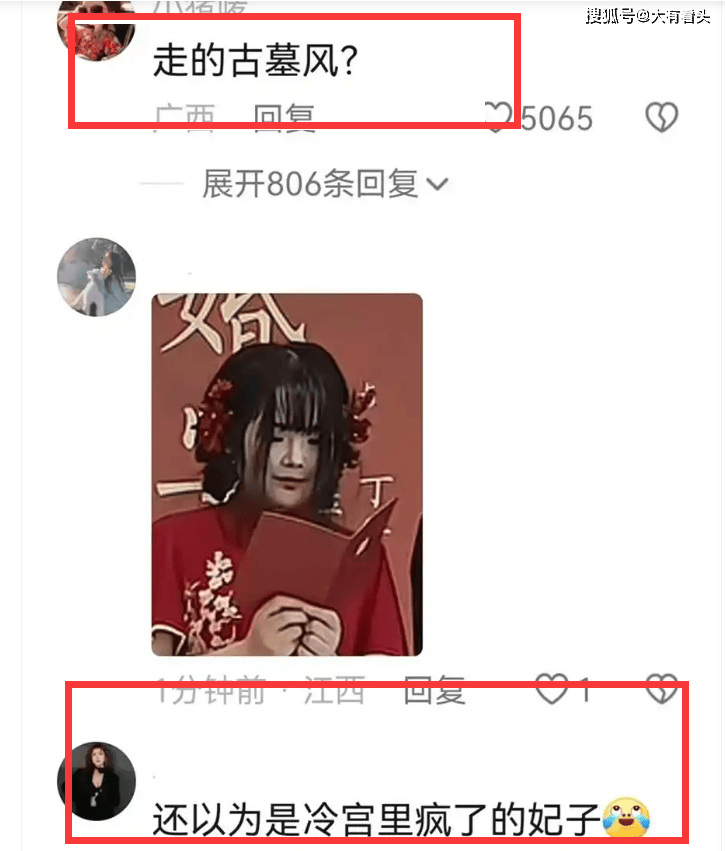This screenshot has width=725, height=851.
Task: Like the comment with 5065 likes
Action: click(497, 118)
